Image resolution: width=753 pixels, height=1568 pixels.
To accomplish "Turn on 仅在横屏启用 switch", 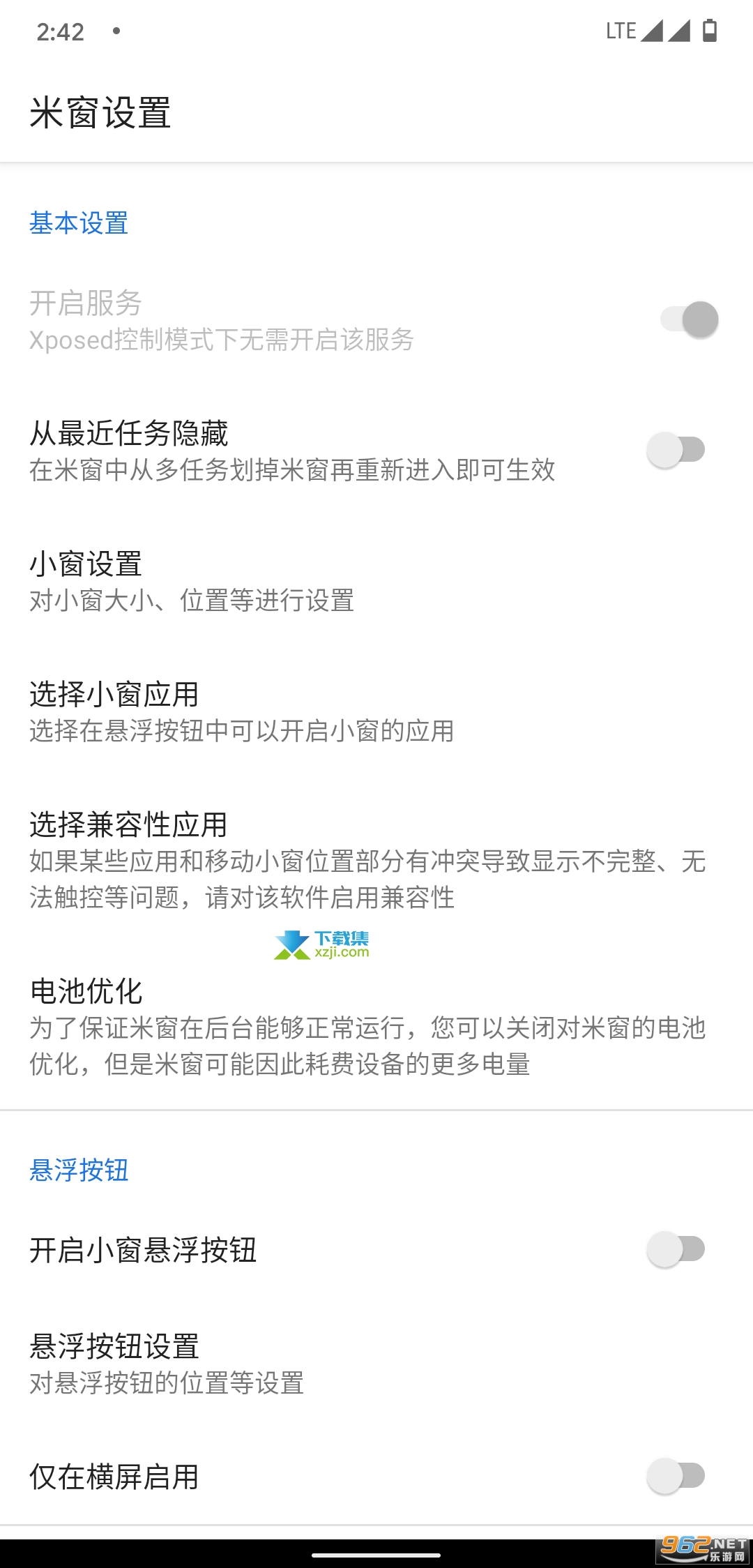I will tap(676, 1476).
